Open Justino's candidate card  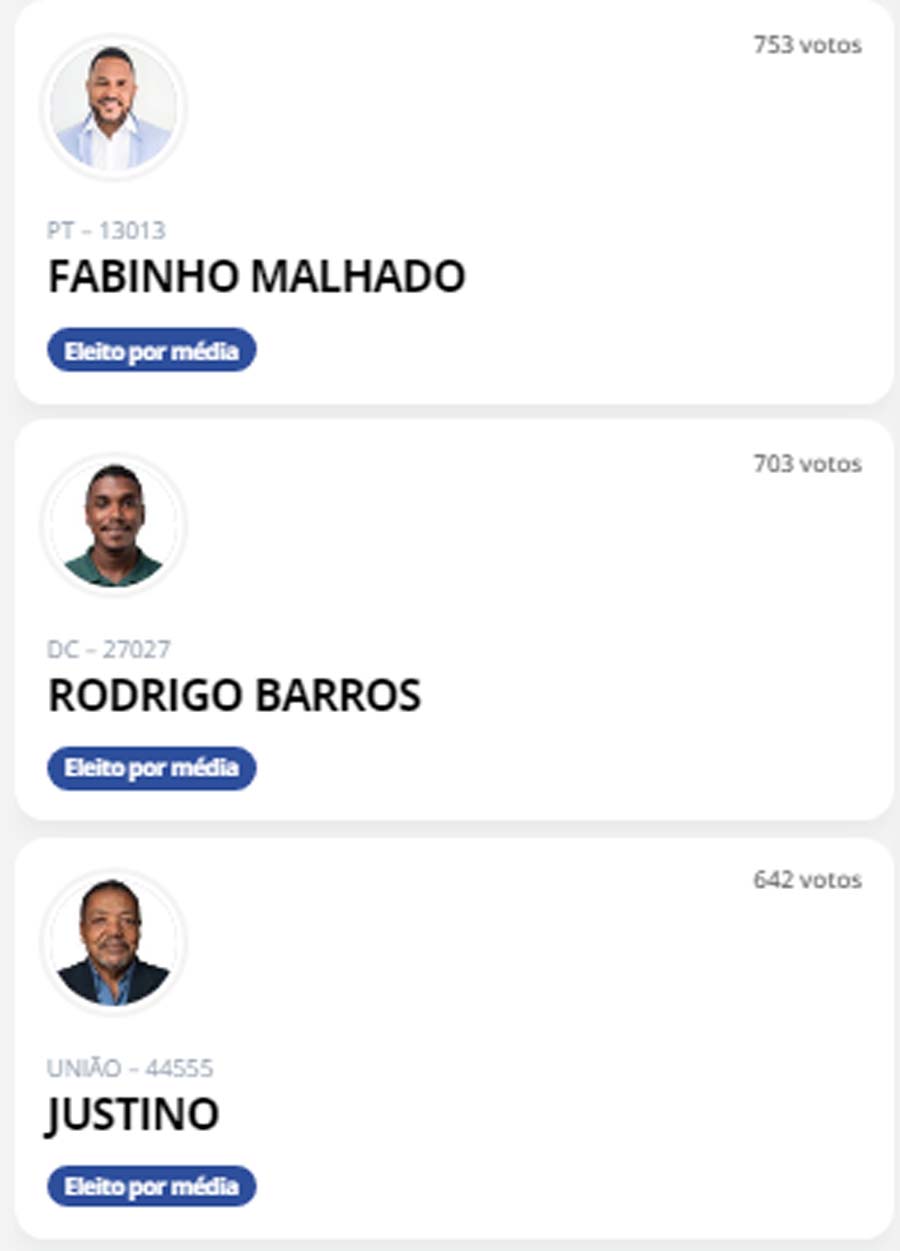point(133,1114)
